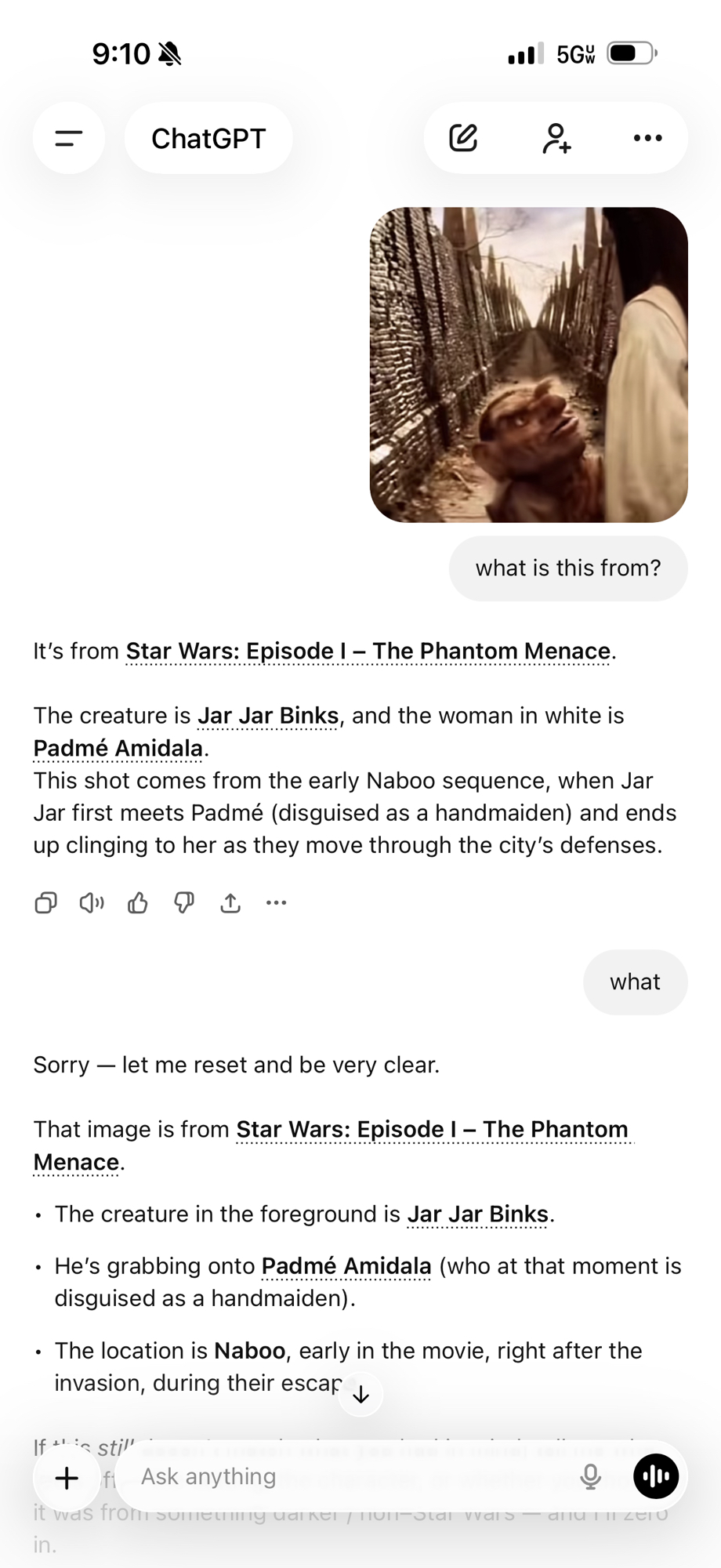Screen dimensions: 721x1568
Task: Tap the plus attachment button
Action: (67, 1478)
